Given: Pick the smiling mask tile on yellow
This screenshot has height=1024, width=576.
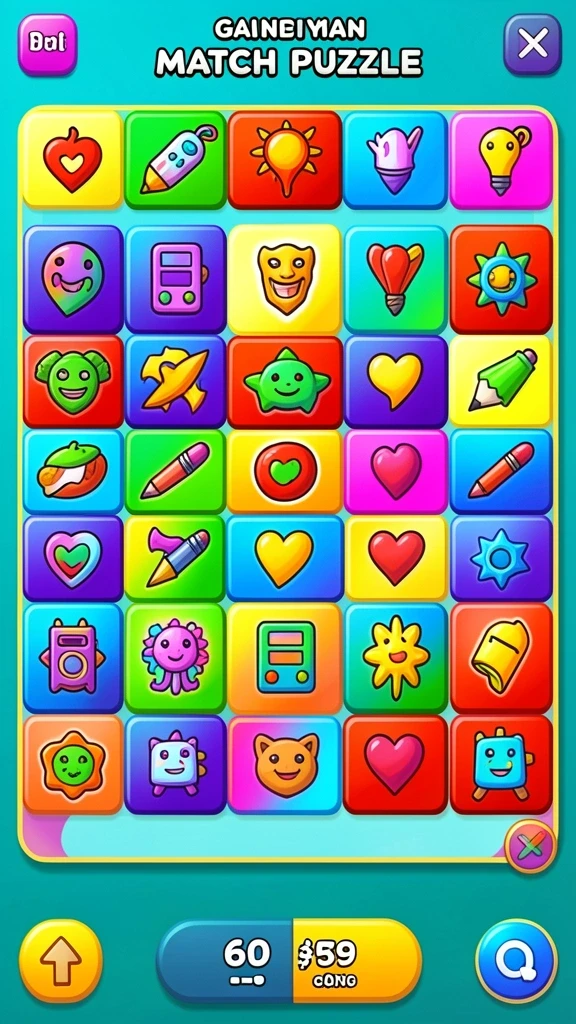Looking at the screenshot, I should point(285,279).
